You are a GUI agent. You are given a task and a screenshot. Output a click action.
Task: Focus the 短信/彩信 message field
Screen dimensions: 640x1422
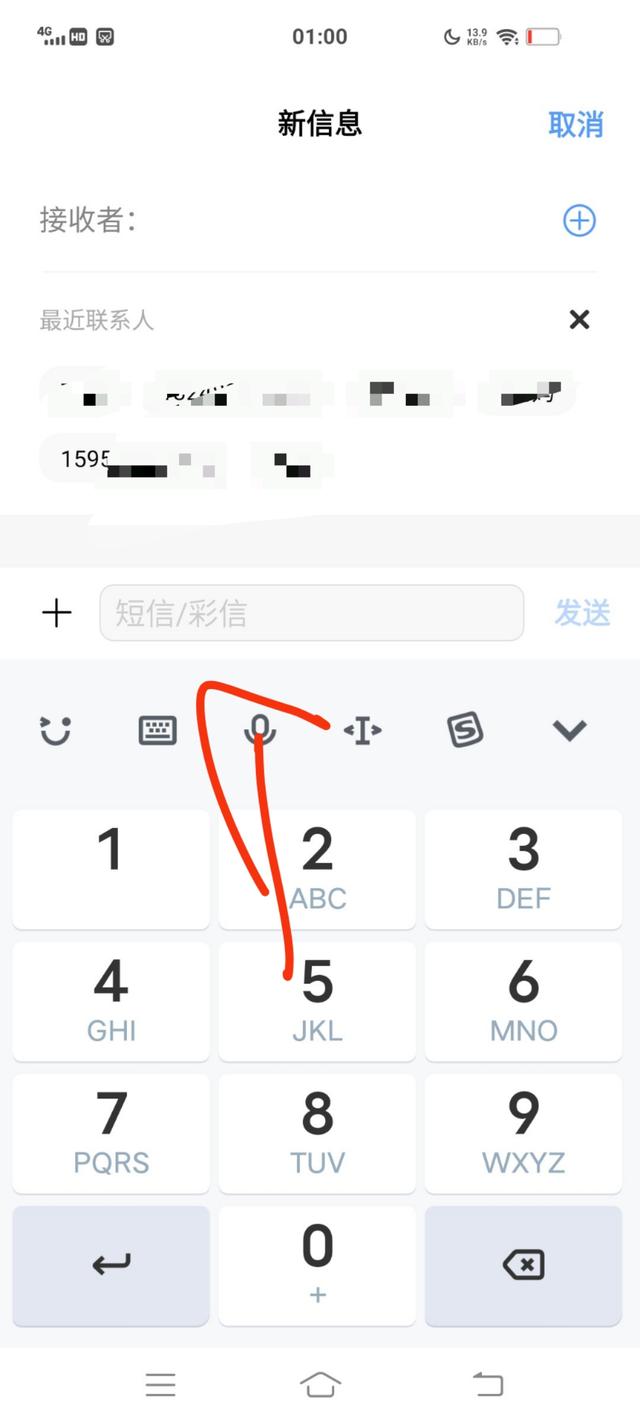(x=311, y=613)
